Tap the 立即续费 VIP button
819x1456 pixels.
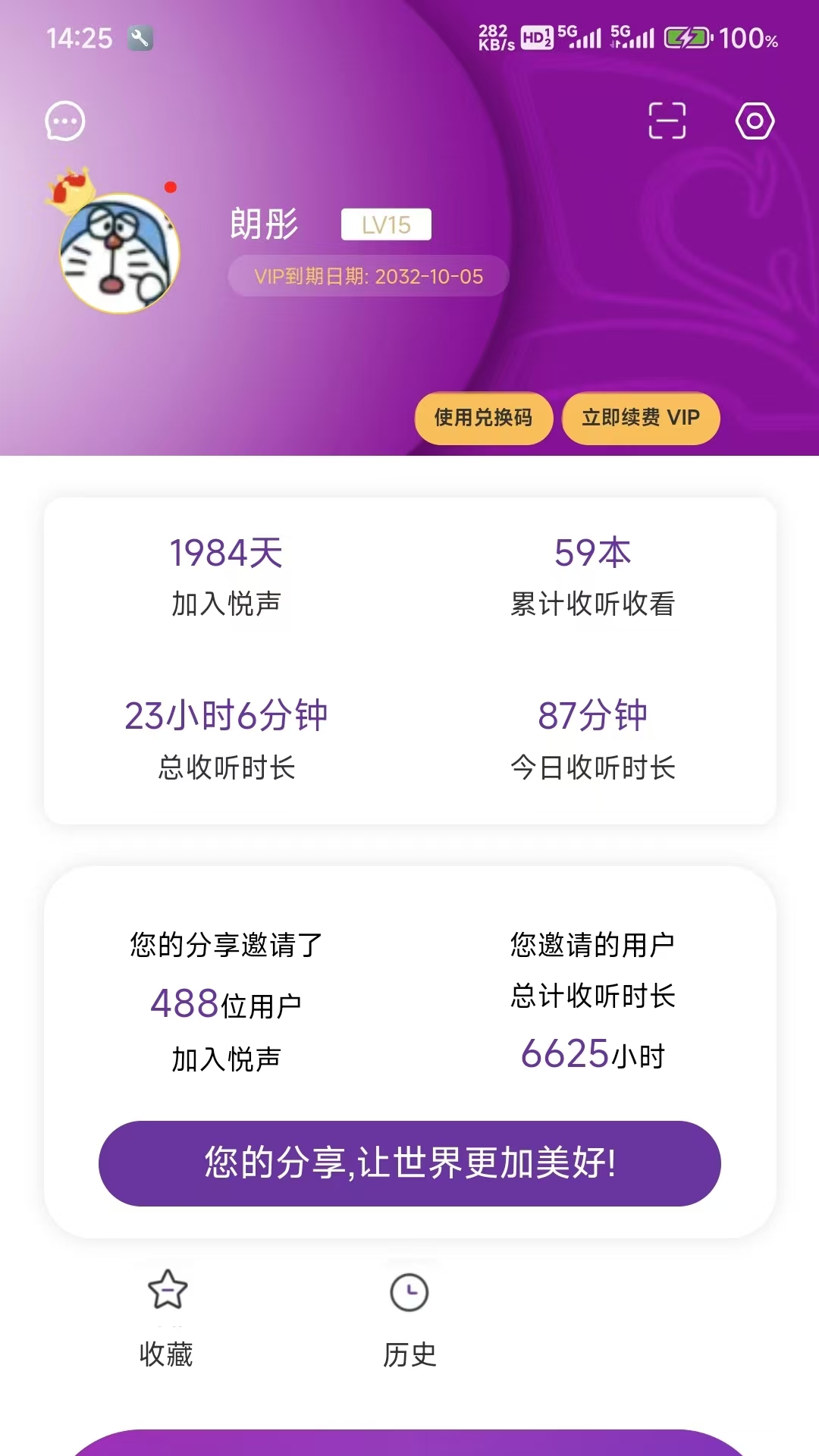coord(641,417)
